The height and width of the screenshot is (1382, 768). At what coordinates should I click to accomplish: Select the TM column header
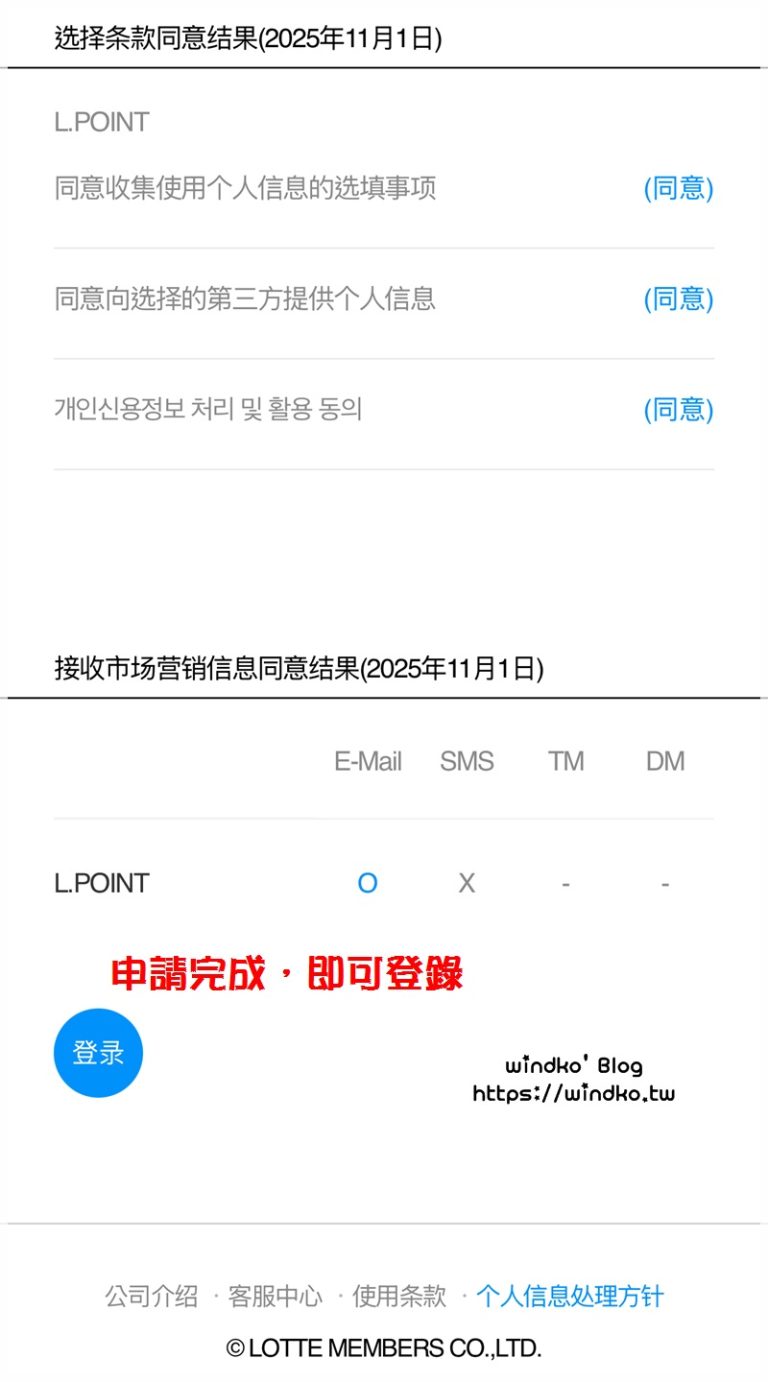click(x=566, y=761)
